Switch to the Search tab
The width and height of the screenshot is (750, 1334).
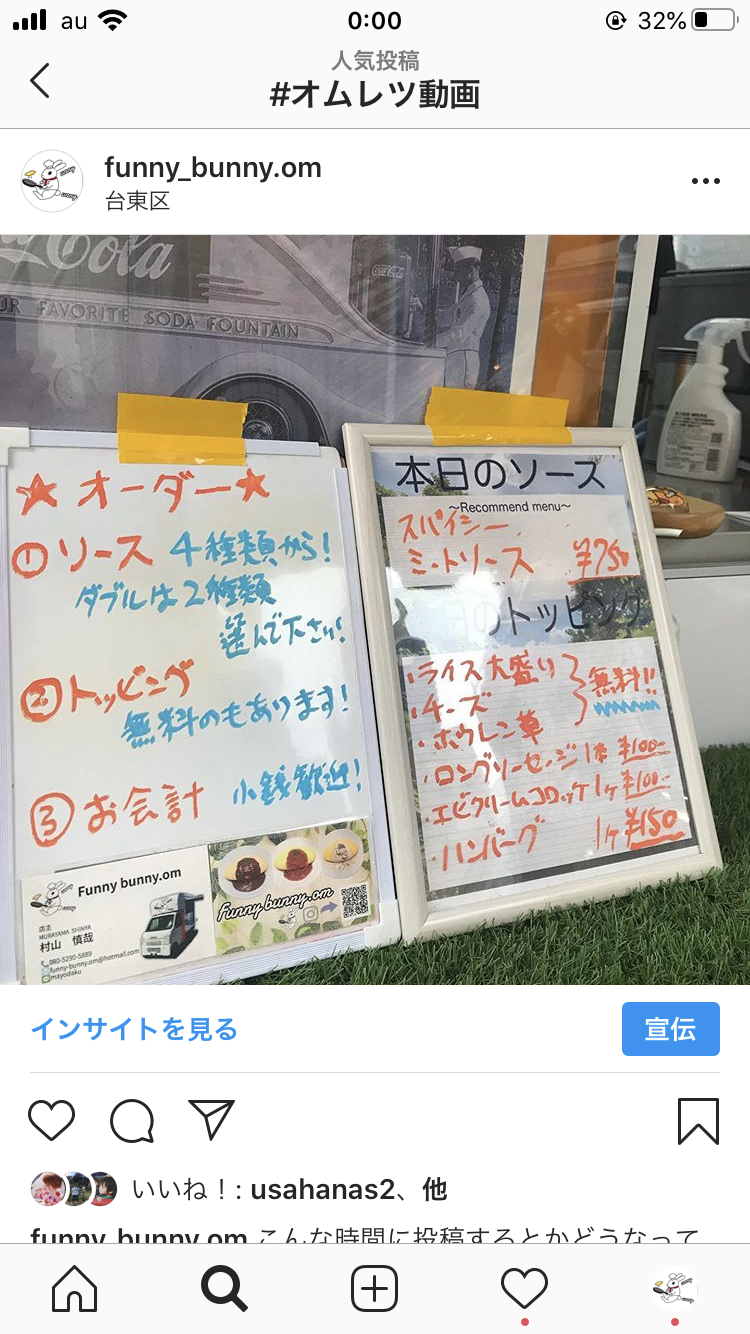pyautogui.click(x=224, y=1289)
